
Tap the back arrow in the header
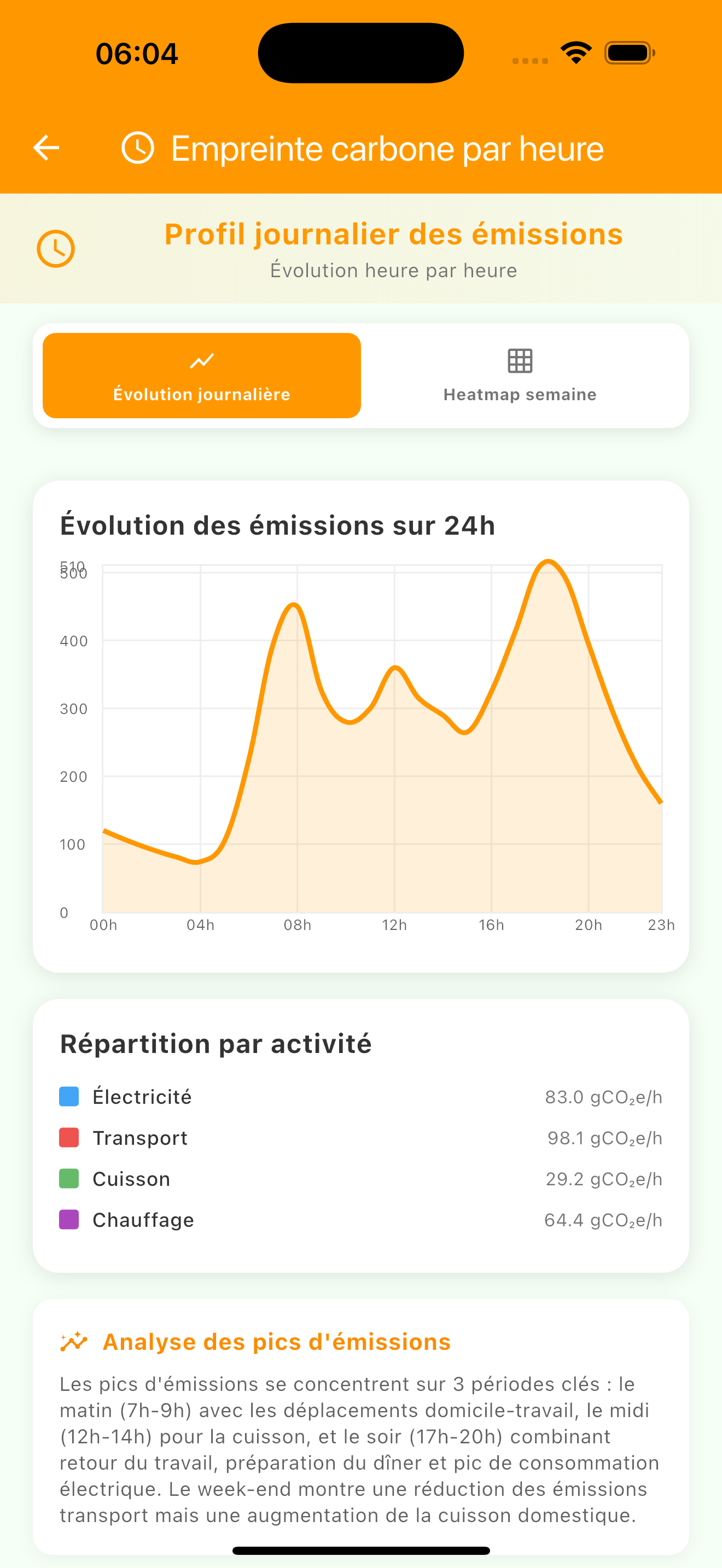coord(45,147)
